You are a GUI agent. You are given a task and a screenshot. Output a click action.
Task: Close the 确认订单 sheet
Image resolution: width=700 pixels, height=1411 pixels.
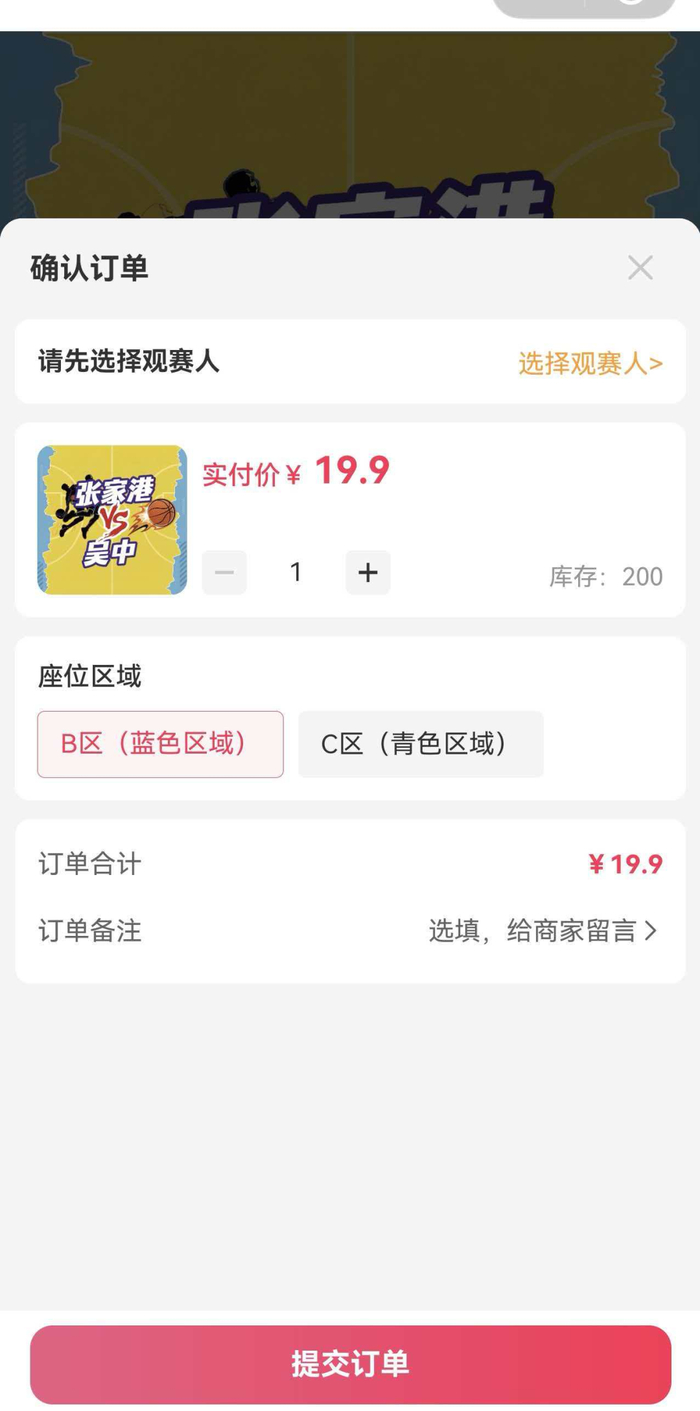click(x=640, y=268)
